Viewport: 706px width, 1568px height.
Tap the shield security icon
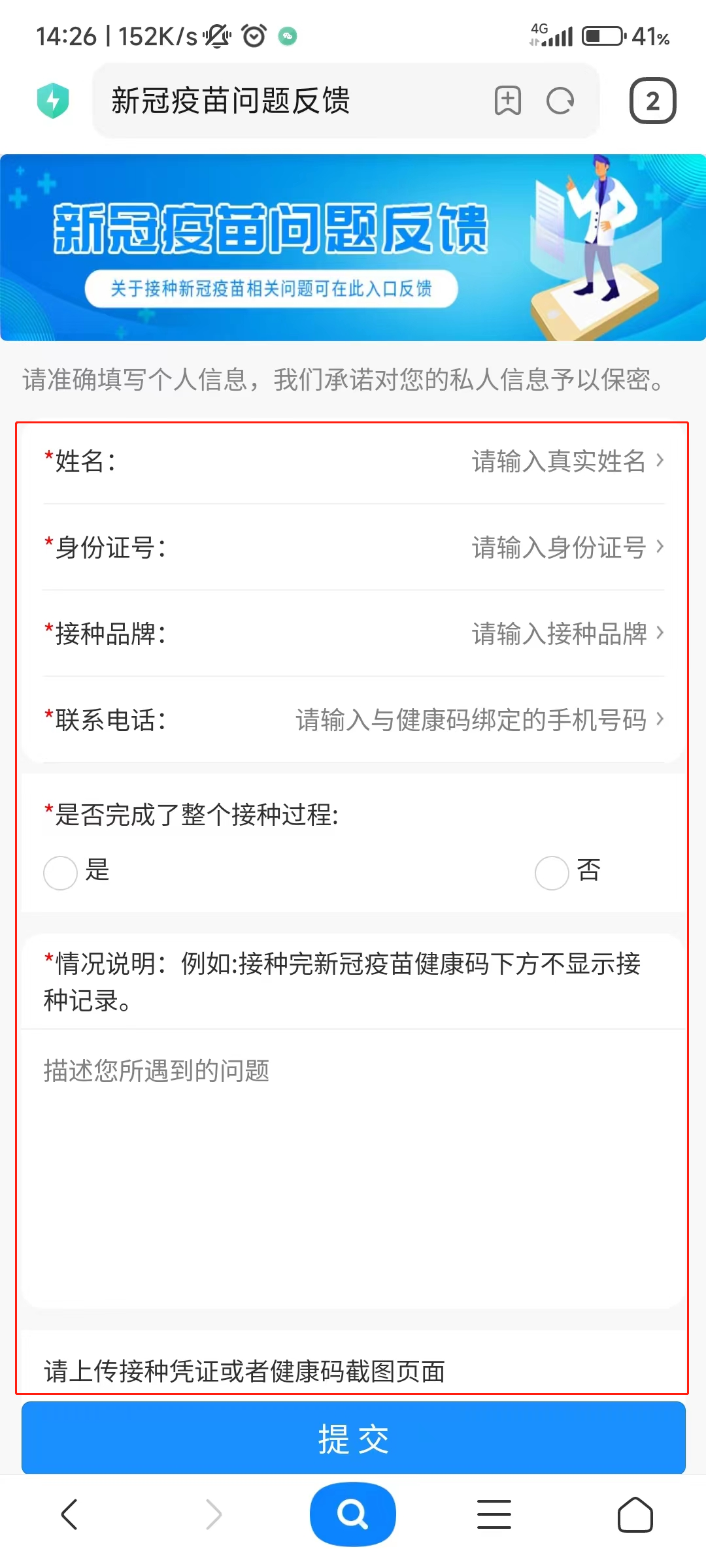point(53,101)
